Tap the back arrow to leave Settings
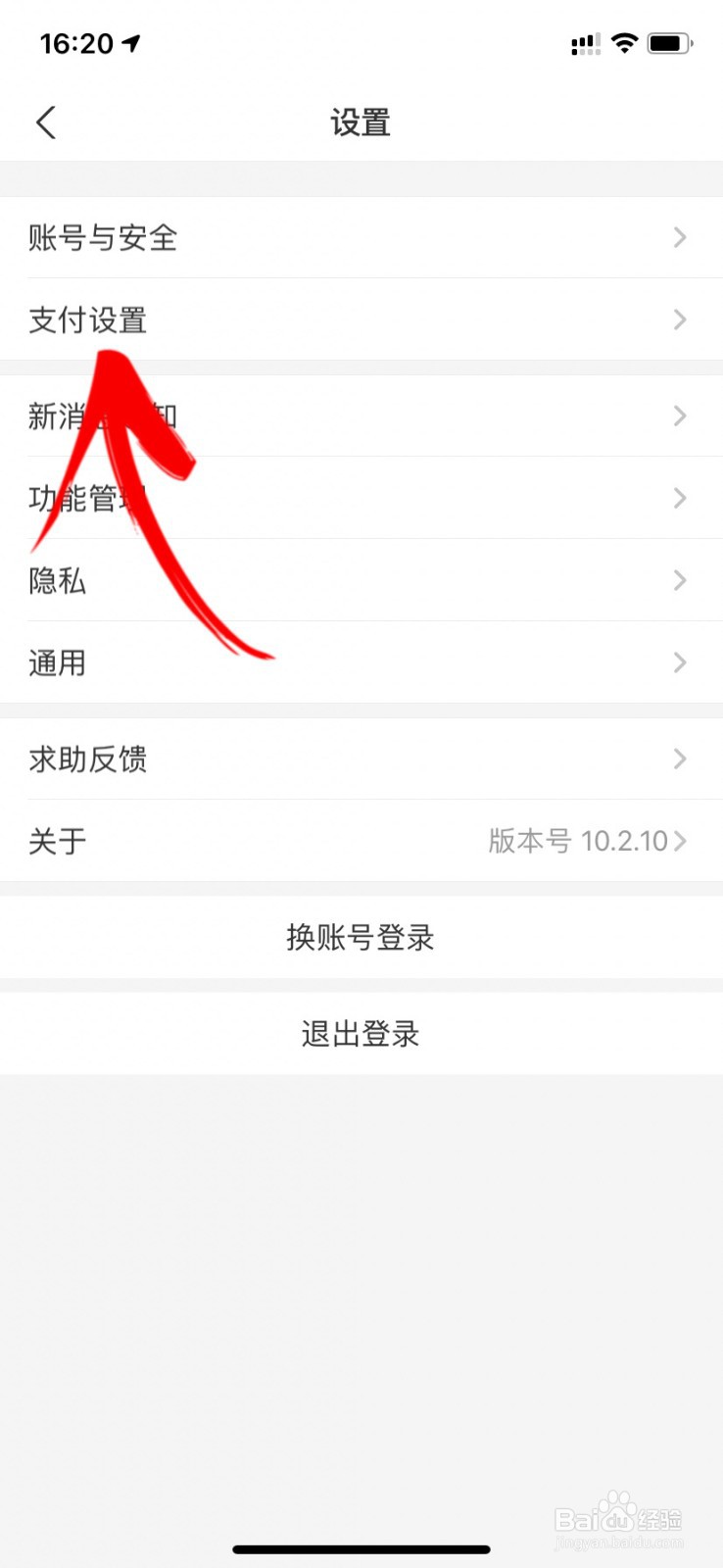The width and height of the screenshot is (723, 1568). [x=45, y=122]
